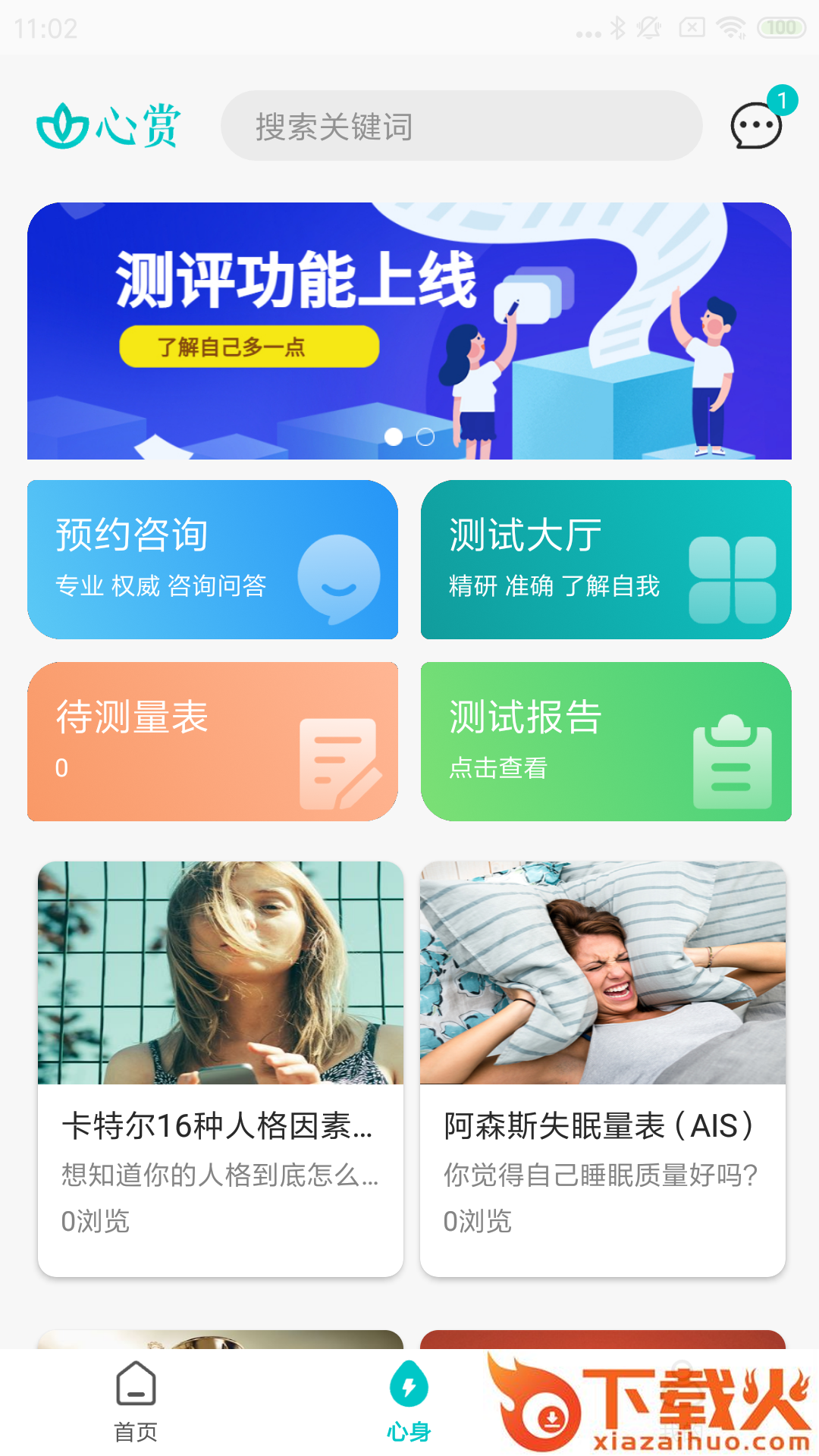Select the 阿森斯失眠量表 (AIS) card

coord(603,1068)
